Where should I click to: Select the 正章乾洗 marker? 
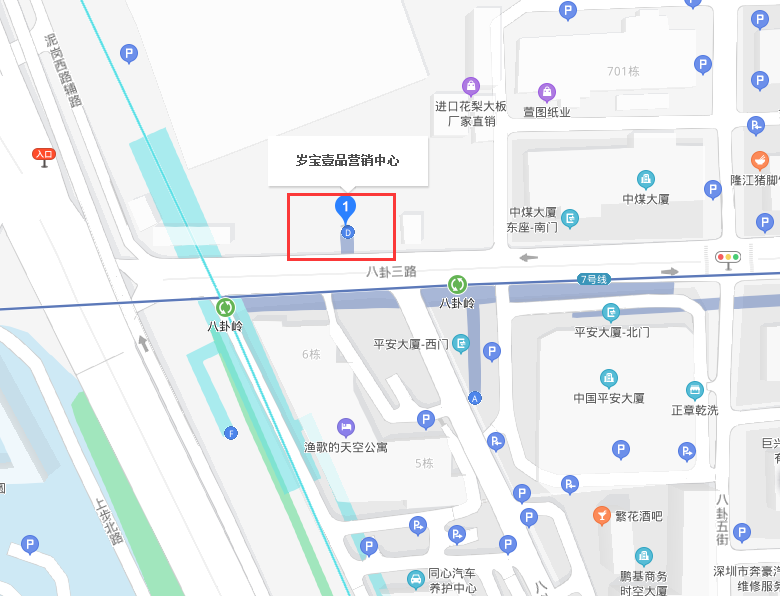tap(694, 390)
